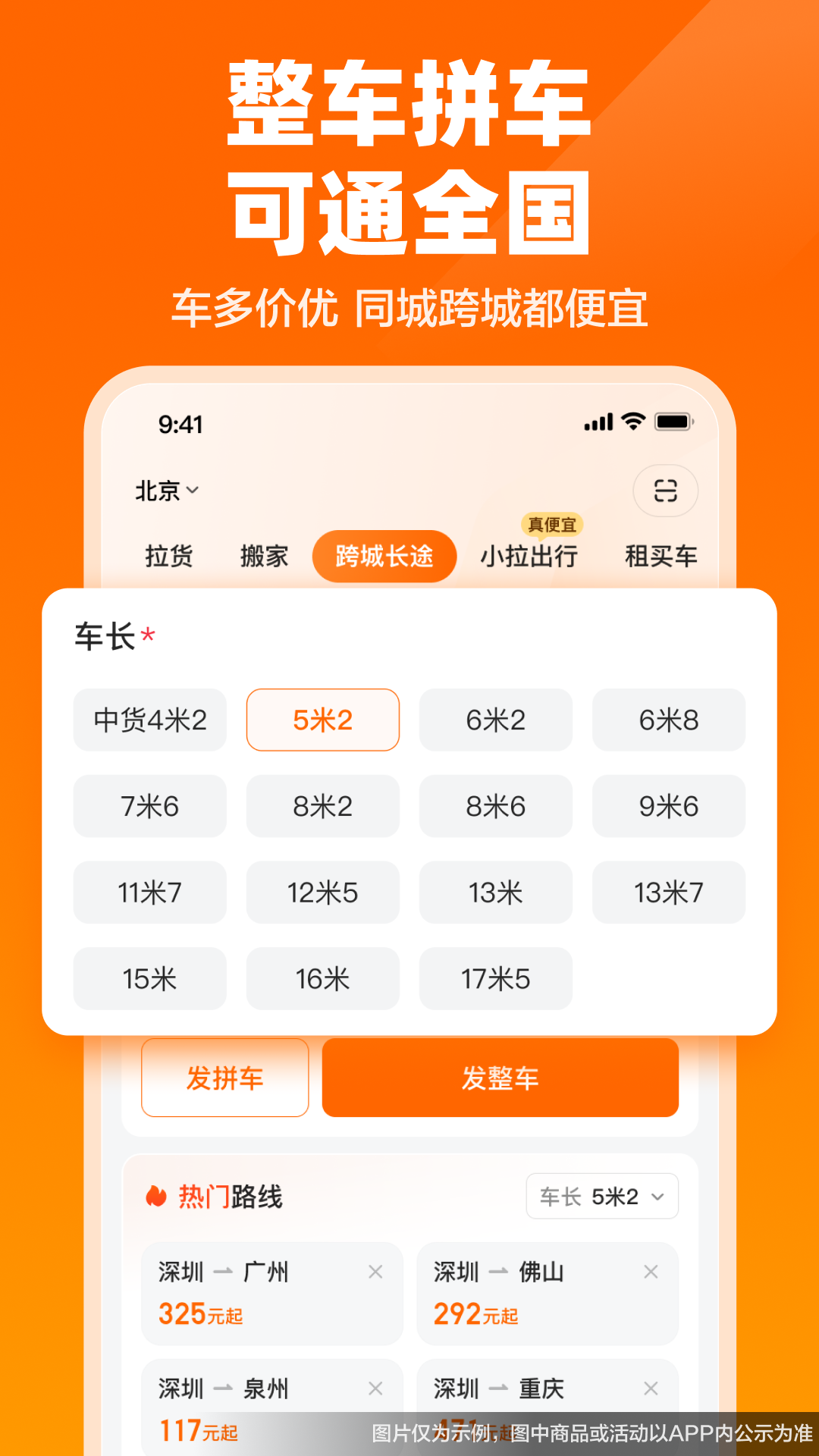
Task: Click the battery icon in the status bar
Action: coord(675,423)
